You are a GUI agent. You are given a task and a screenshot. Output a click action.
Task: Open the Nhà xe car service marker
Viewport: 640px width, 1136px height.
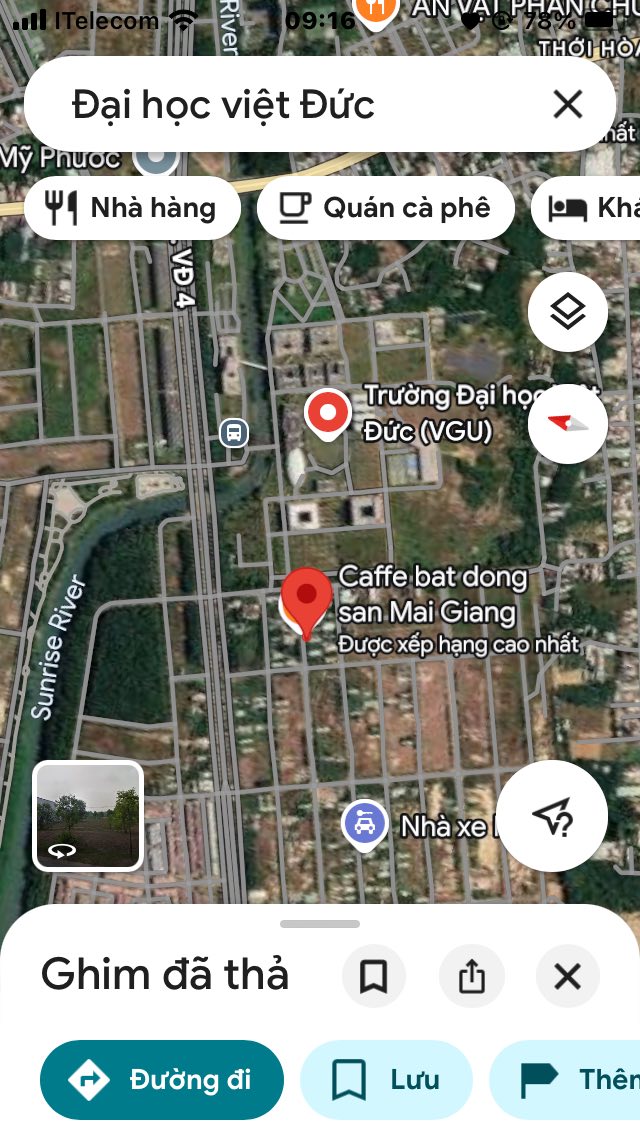tap(365, 825)
